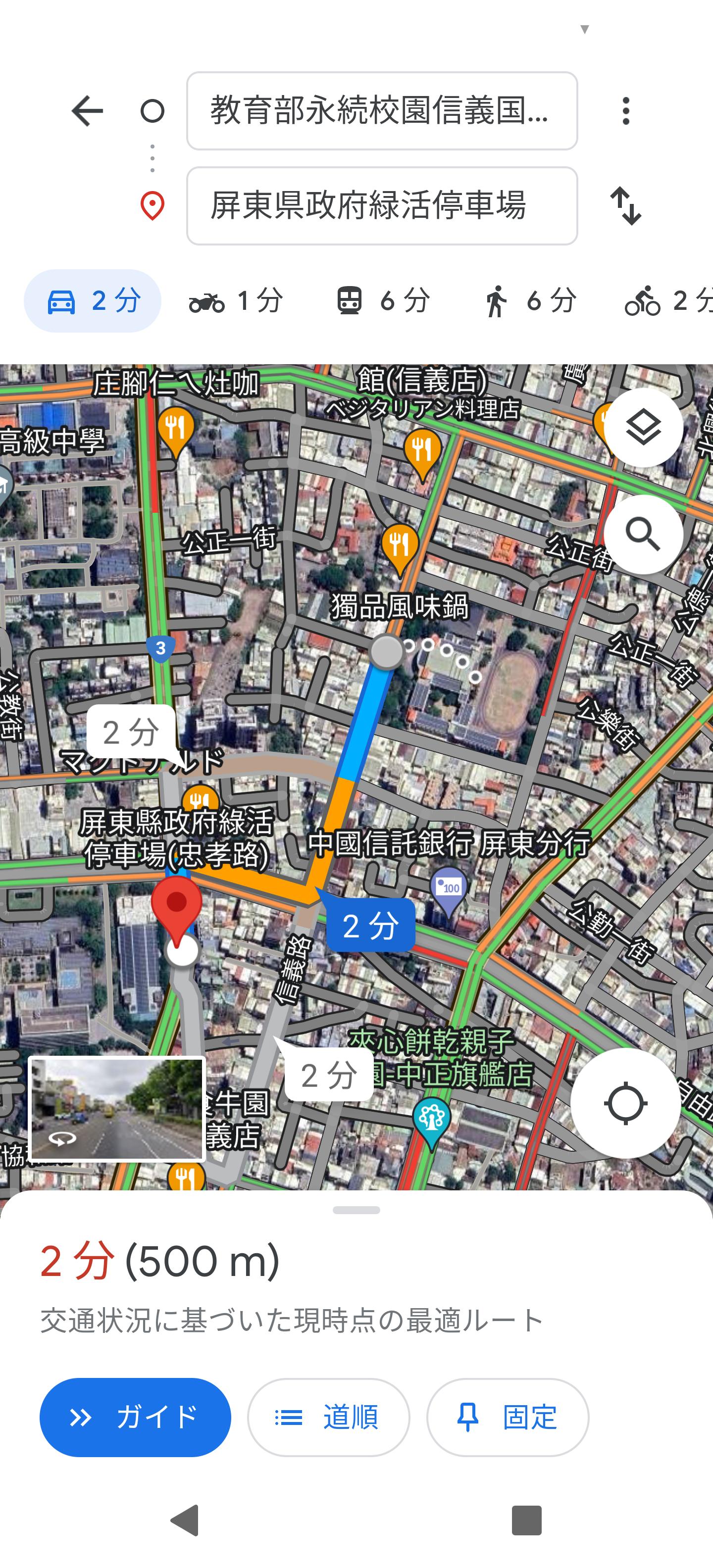The width and height of the screenshot is (713, 1568).
Task: Edit the destination field 屏東県政府緑活停車場
Action: pyautogui.click(x=381, y=206)
